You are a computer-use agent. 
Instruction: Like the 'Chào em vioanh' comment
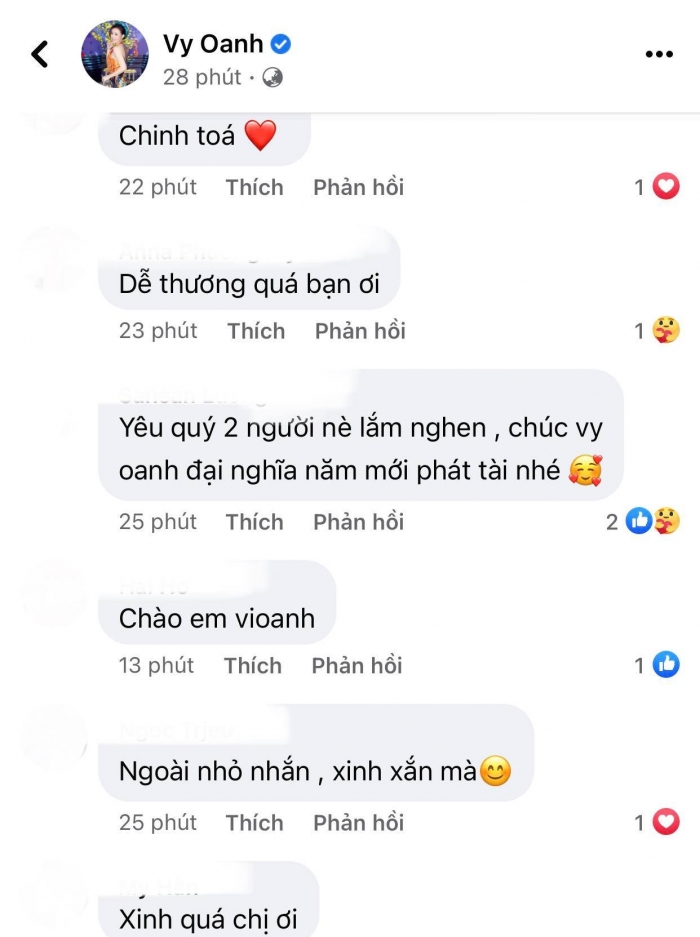[252, 666]
